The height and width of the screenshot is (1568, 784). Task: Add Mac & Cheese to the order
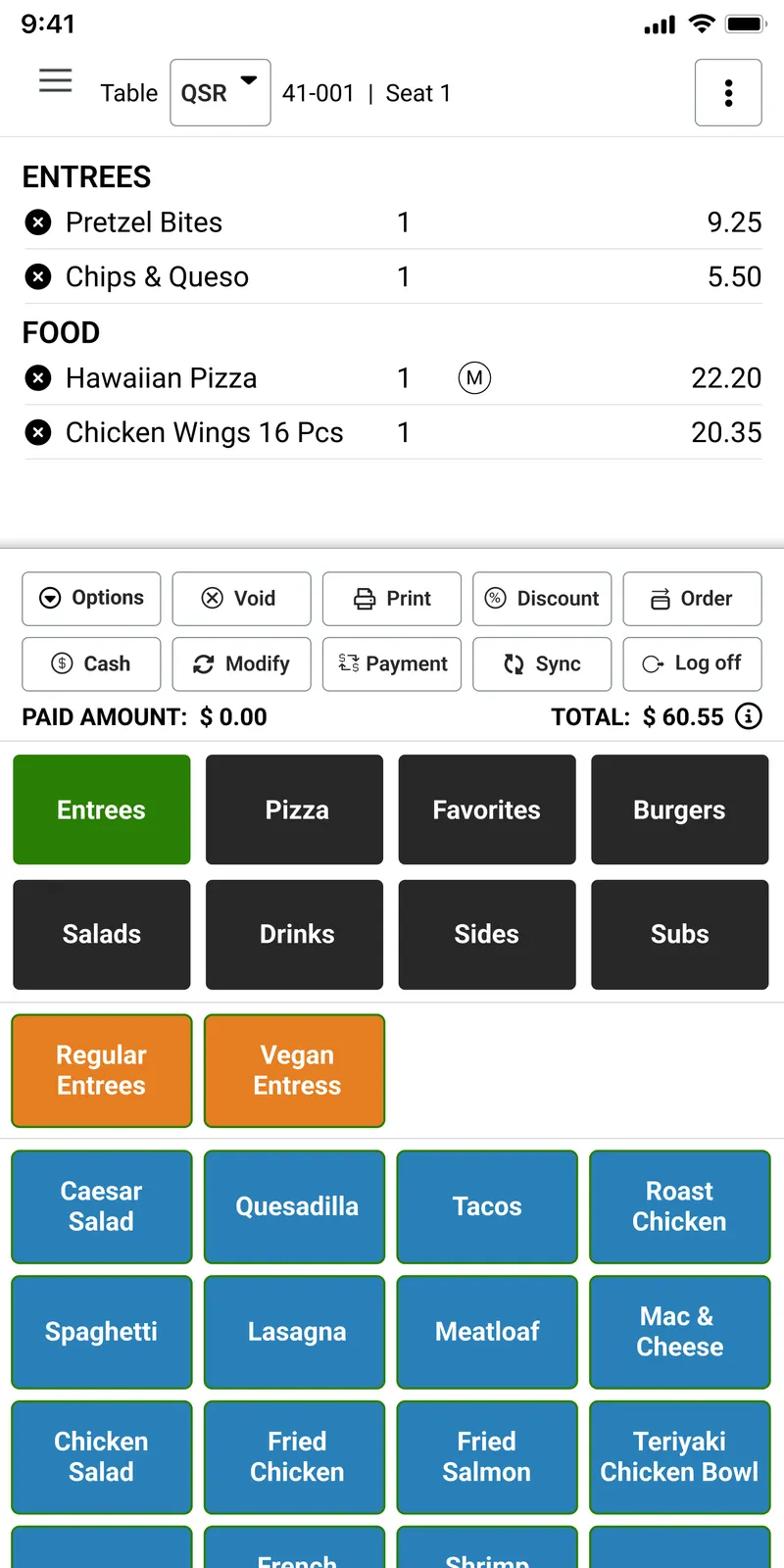680,1332
